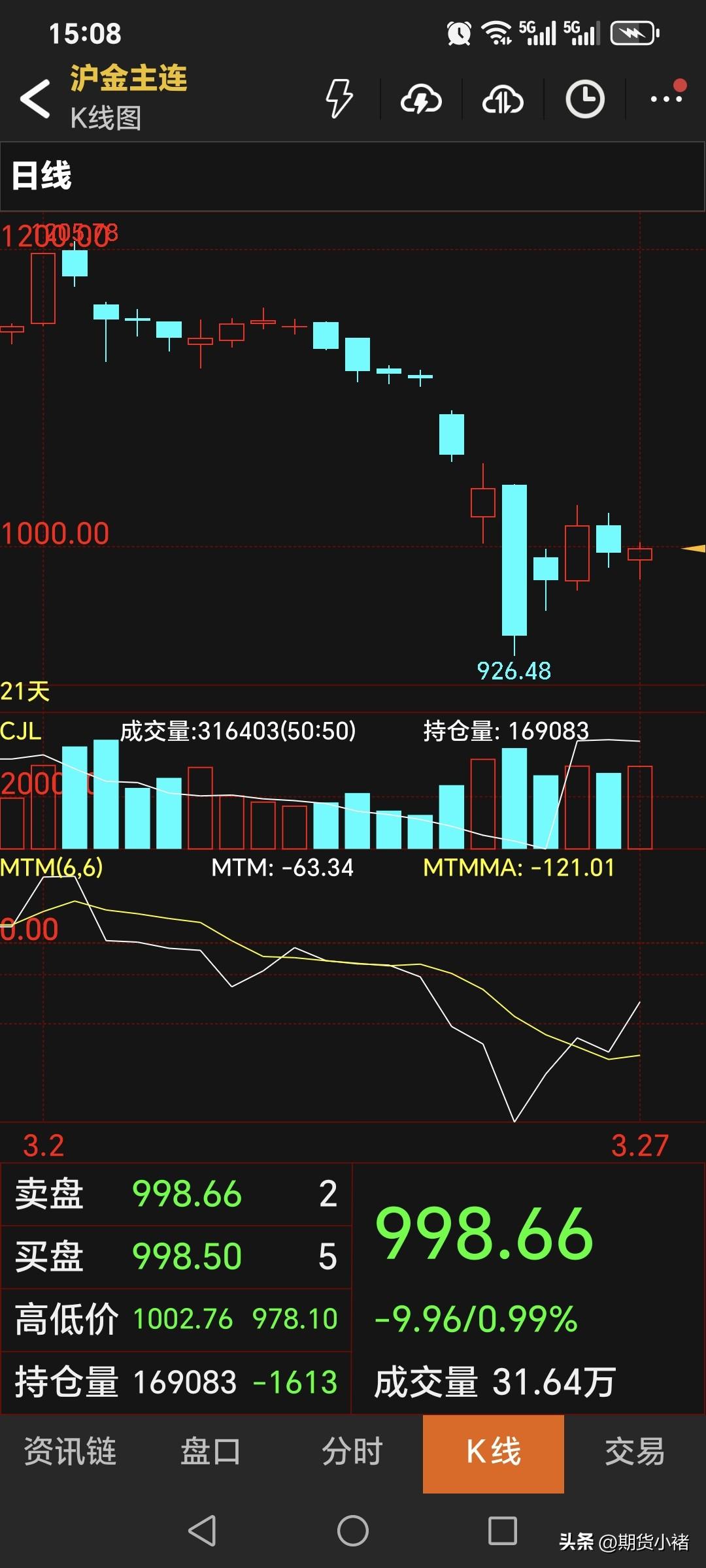
Task: Tap the back arrow to leave K线图
Action: click(34, 98)
